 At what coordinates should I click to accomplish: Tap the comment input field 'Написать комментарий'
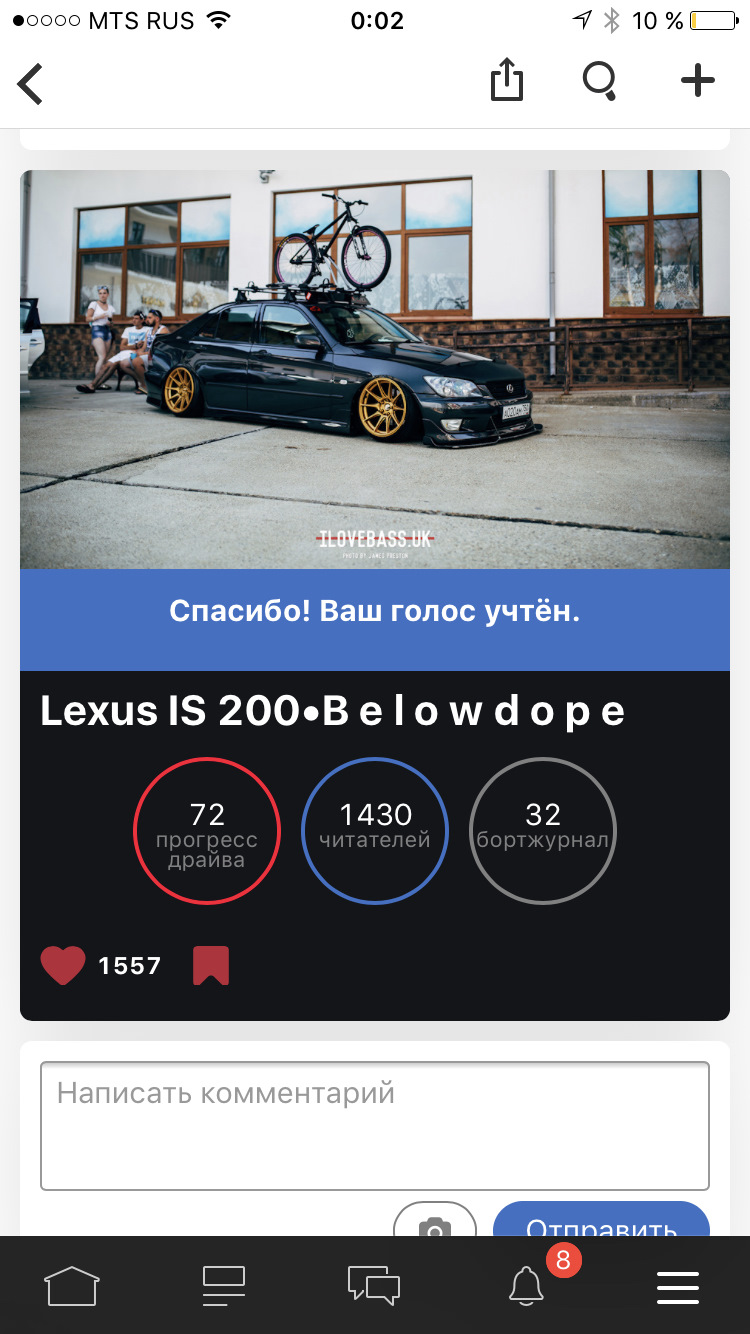(375, 1125)
